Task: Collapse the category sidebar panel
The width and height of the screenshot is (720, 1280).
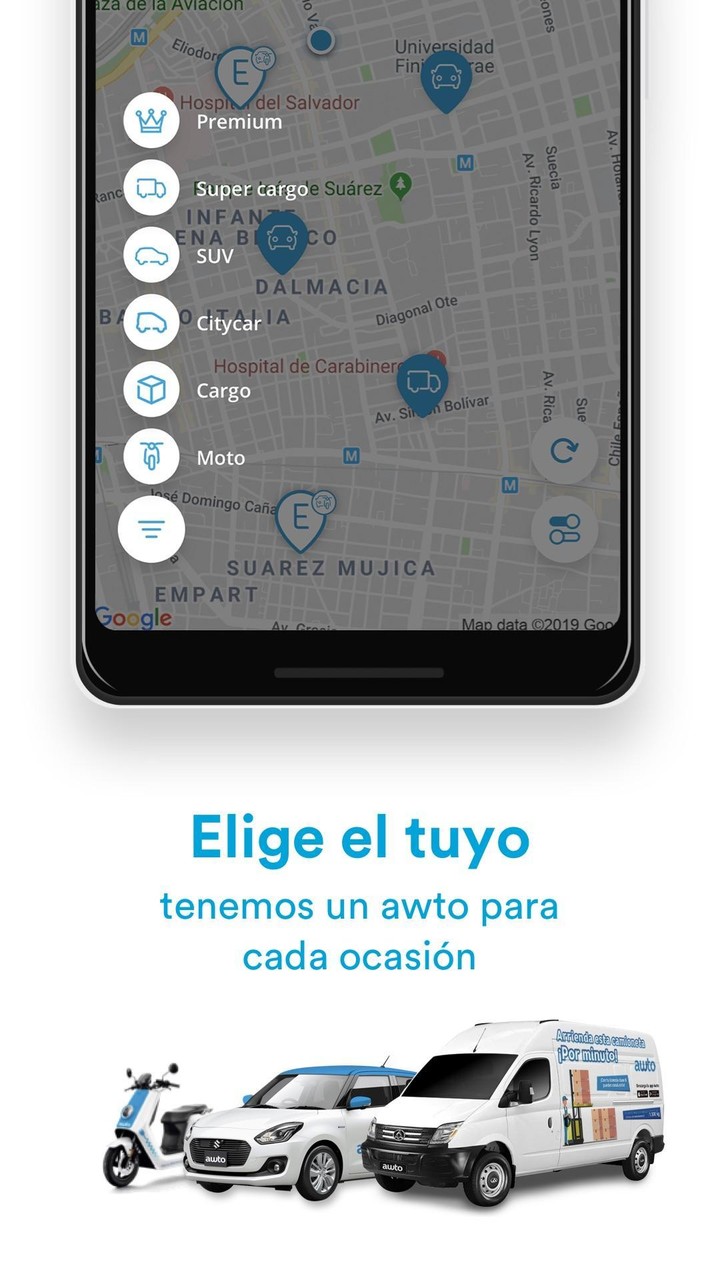Action: pyautogui.click(x=150, y=529)
